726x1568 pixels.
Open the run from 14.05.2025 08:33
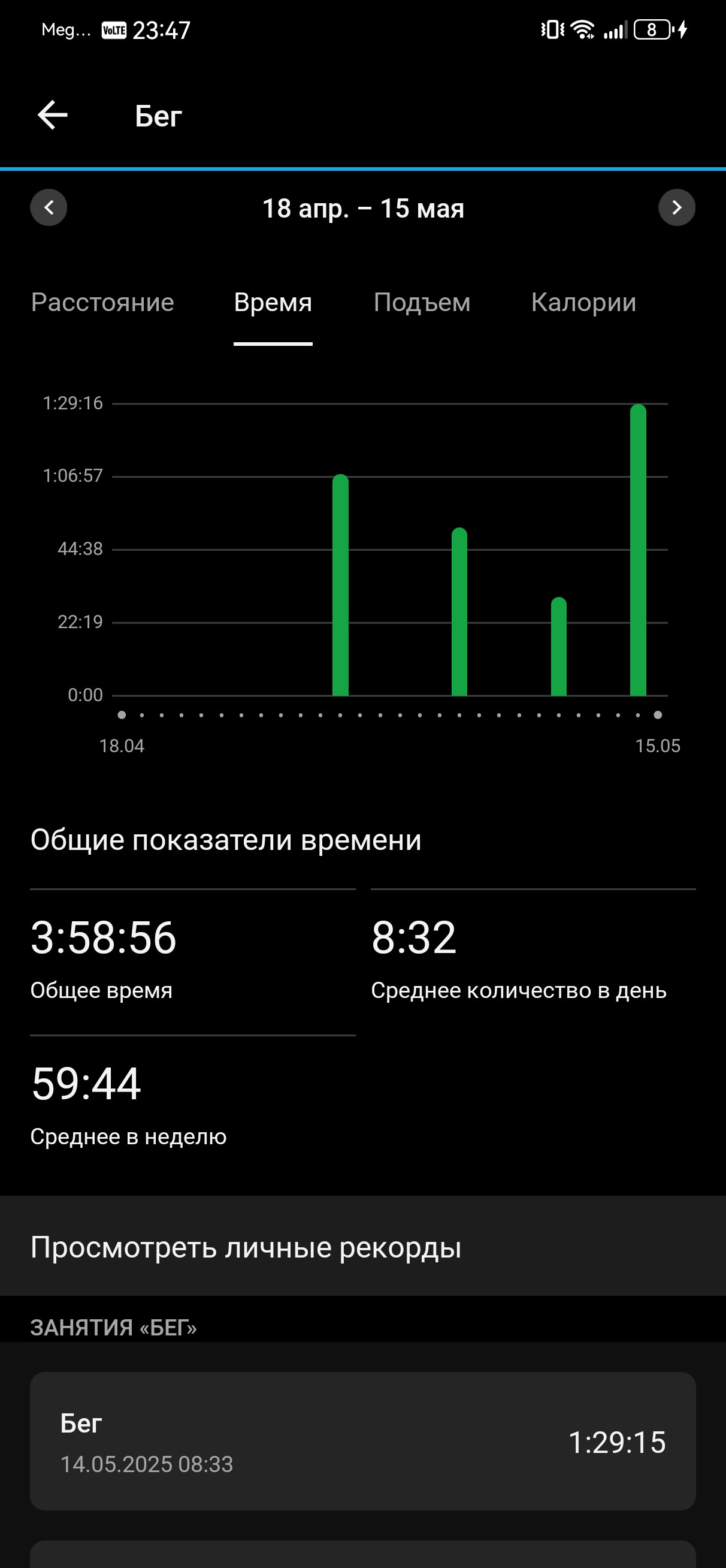pos(362,1441)
